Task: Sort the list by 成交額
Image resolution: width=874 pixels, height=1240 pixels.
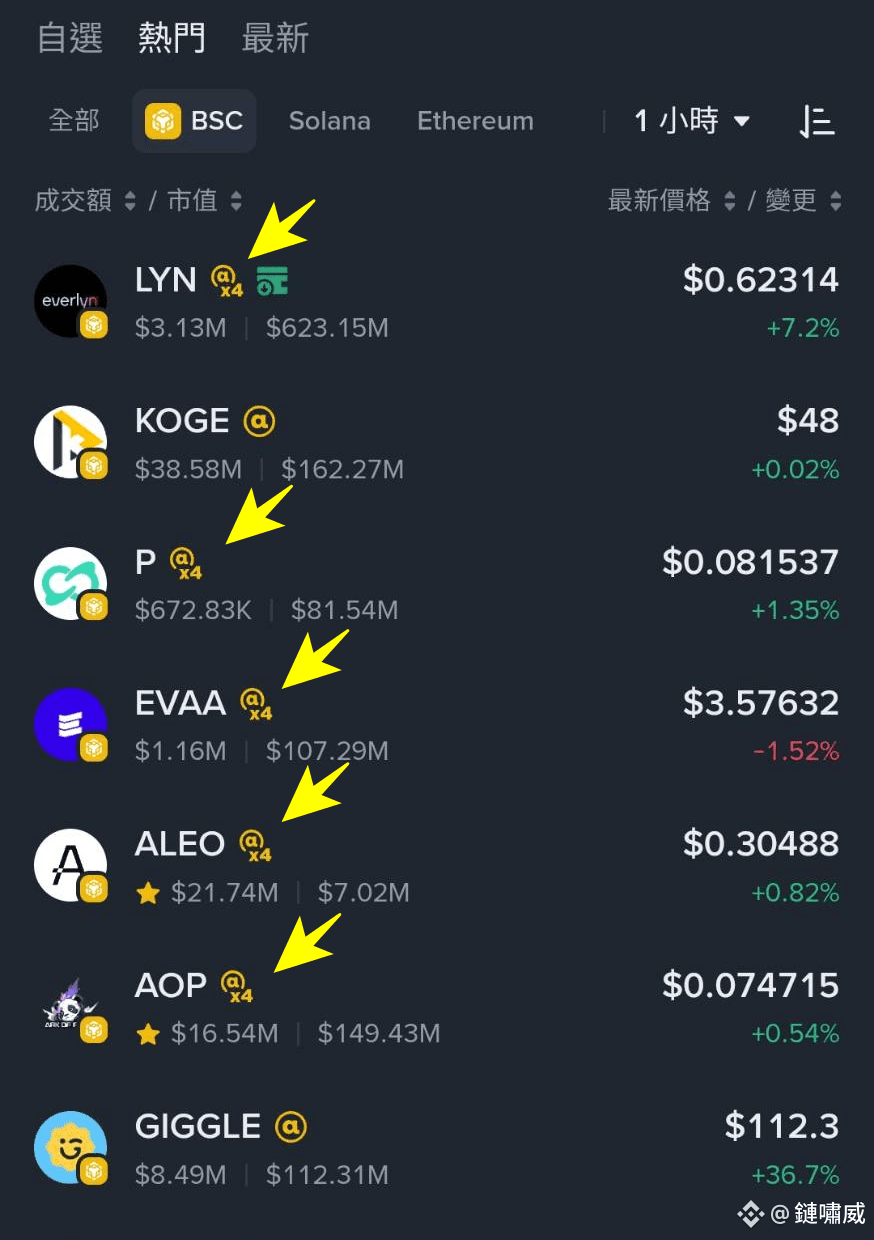Action: click(84, 200)
